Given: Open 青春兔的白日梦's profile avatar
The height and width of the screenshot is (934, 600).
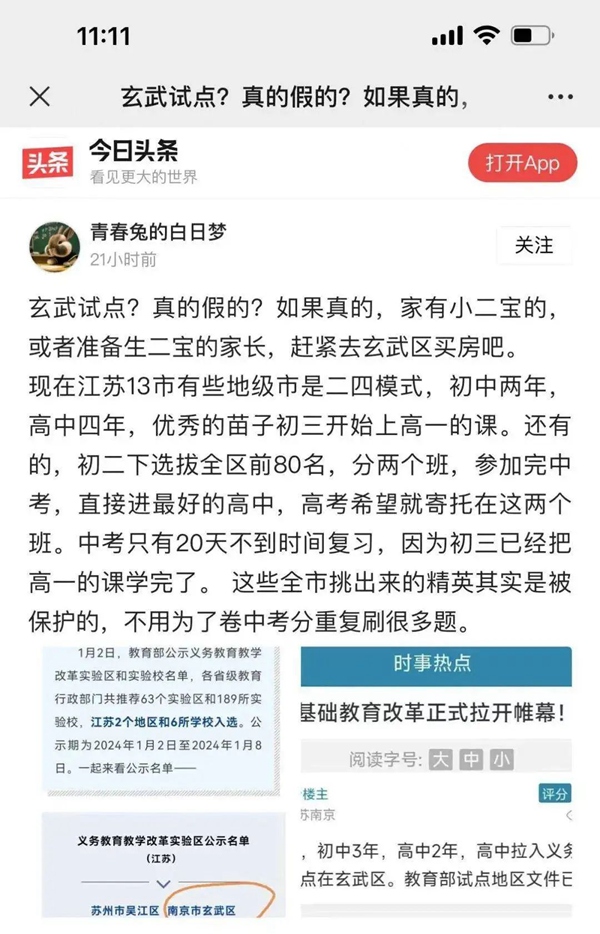Looking at the screenshot, I should click(x=55, y=246).
